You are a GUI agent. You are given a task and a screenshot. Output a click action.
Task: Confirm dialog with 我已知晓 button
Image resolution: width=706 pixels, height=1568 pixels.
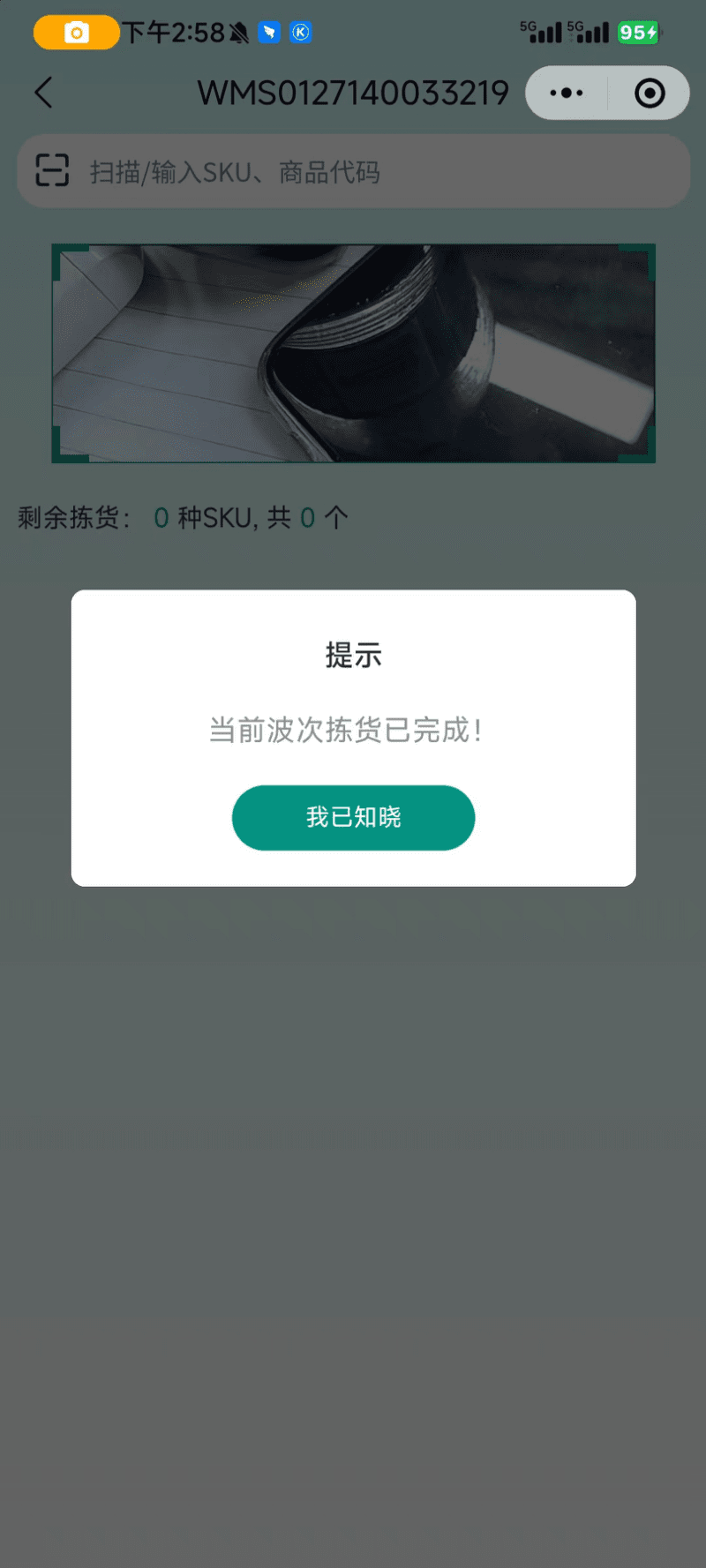(353, 817)
